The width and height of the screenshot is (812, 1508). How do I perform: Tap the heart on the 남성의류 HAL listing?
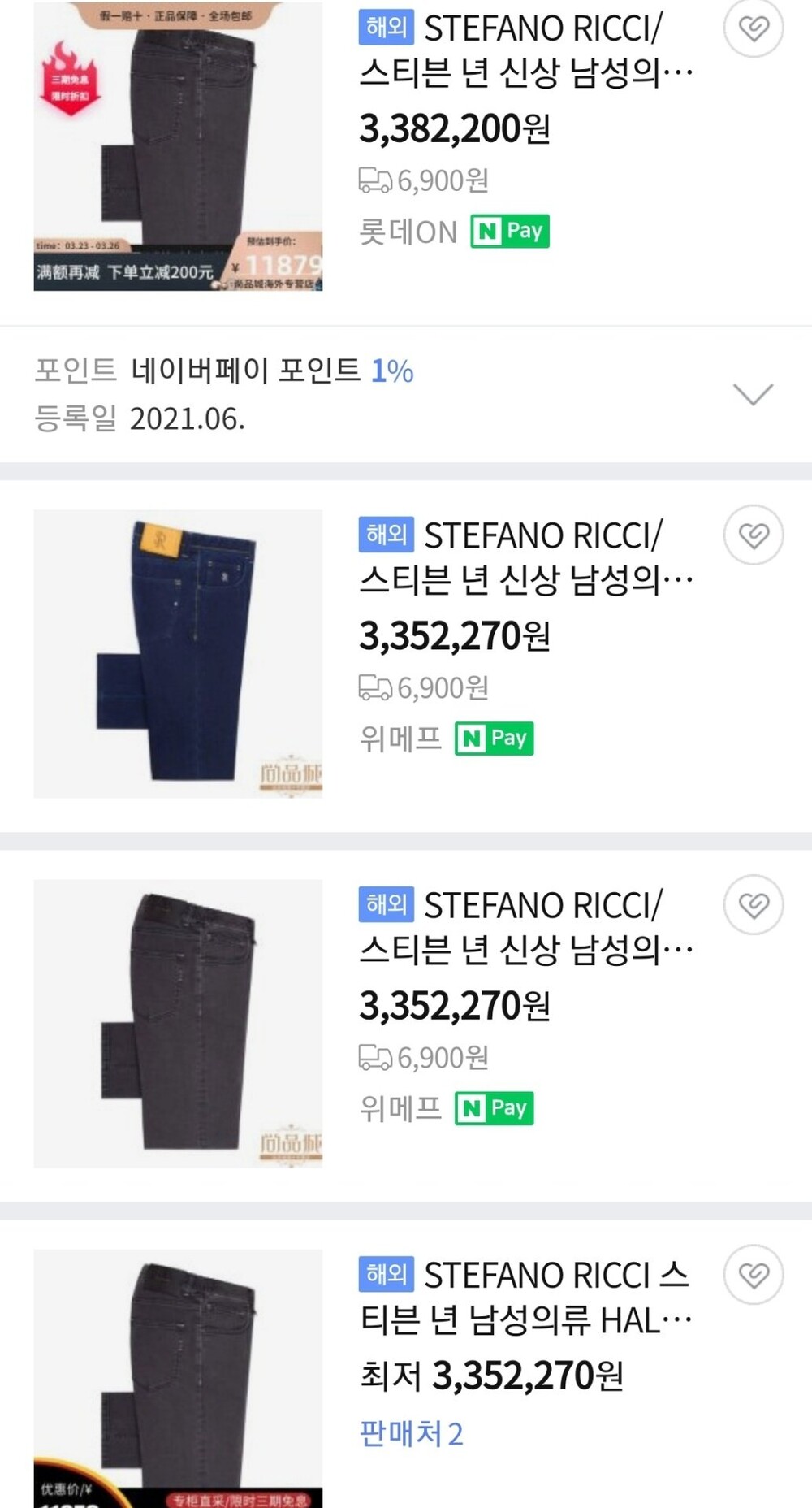click(x=753, y=1275)
